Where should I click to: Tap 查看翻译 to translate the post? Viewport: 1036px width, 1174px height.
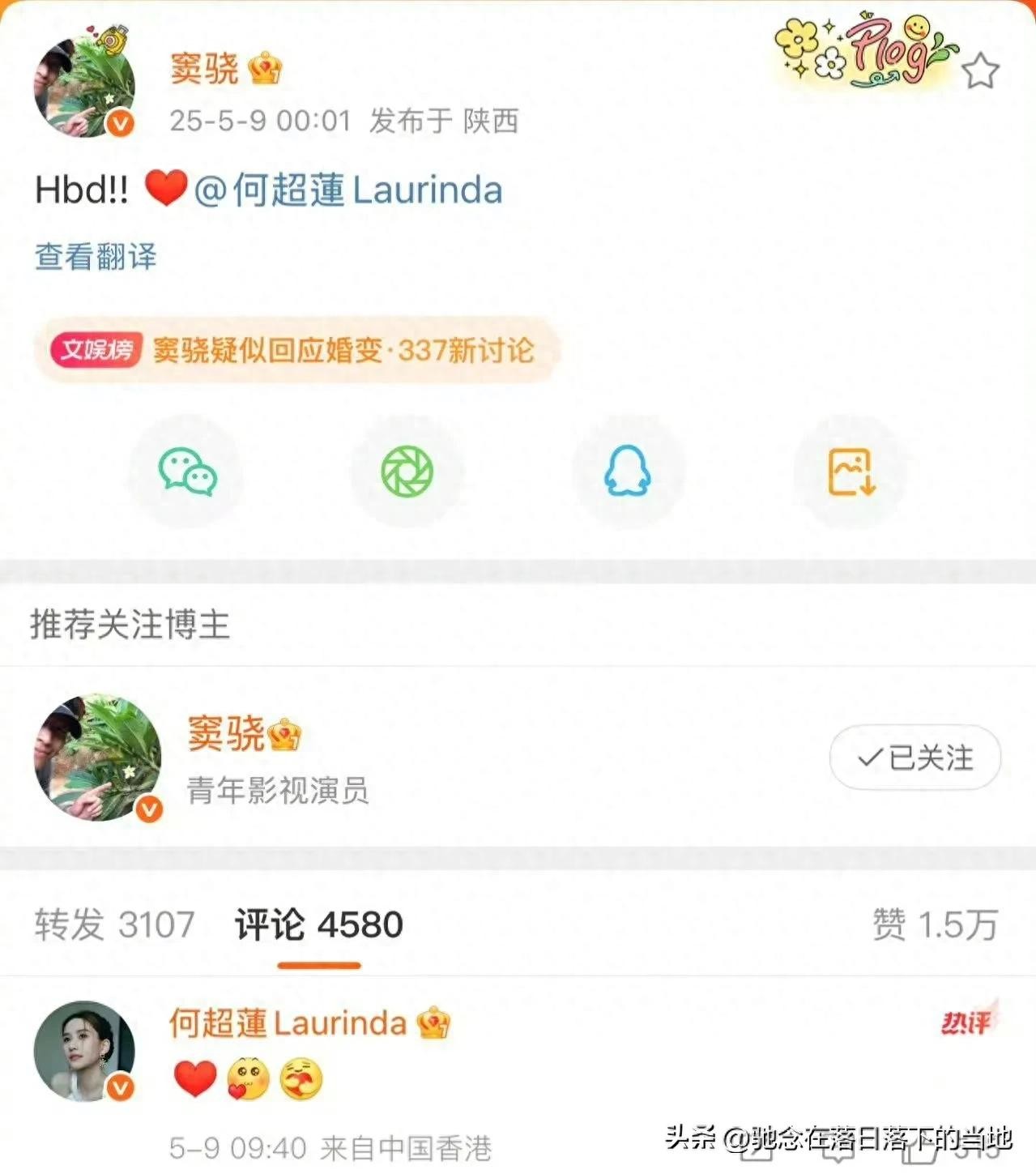96,257
